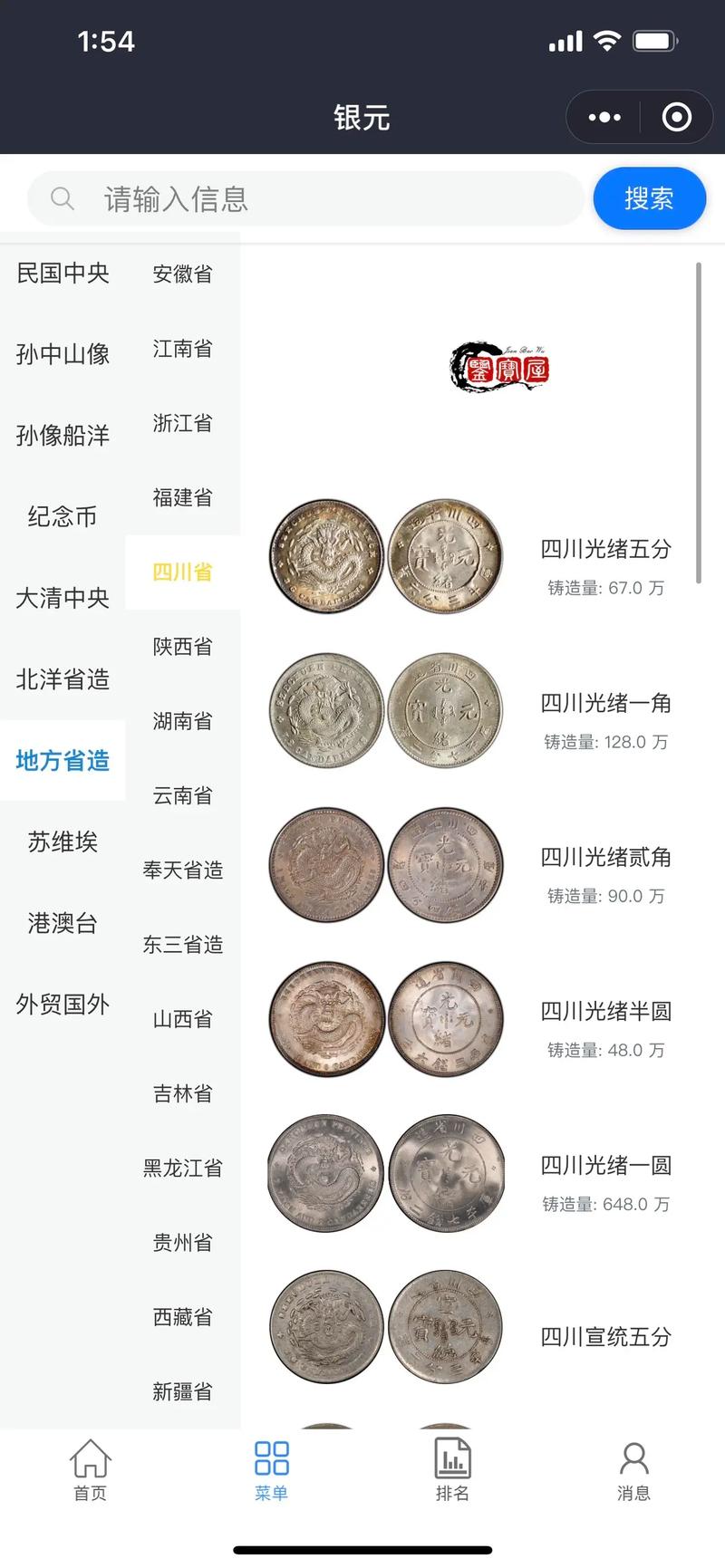
Task: Switch to the 民国中央 category
Action: (62, 273)
